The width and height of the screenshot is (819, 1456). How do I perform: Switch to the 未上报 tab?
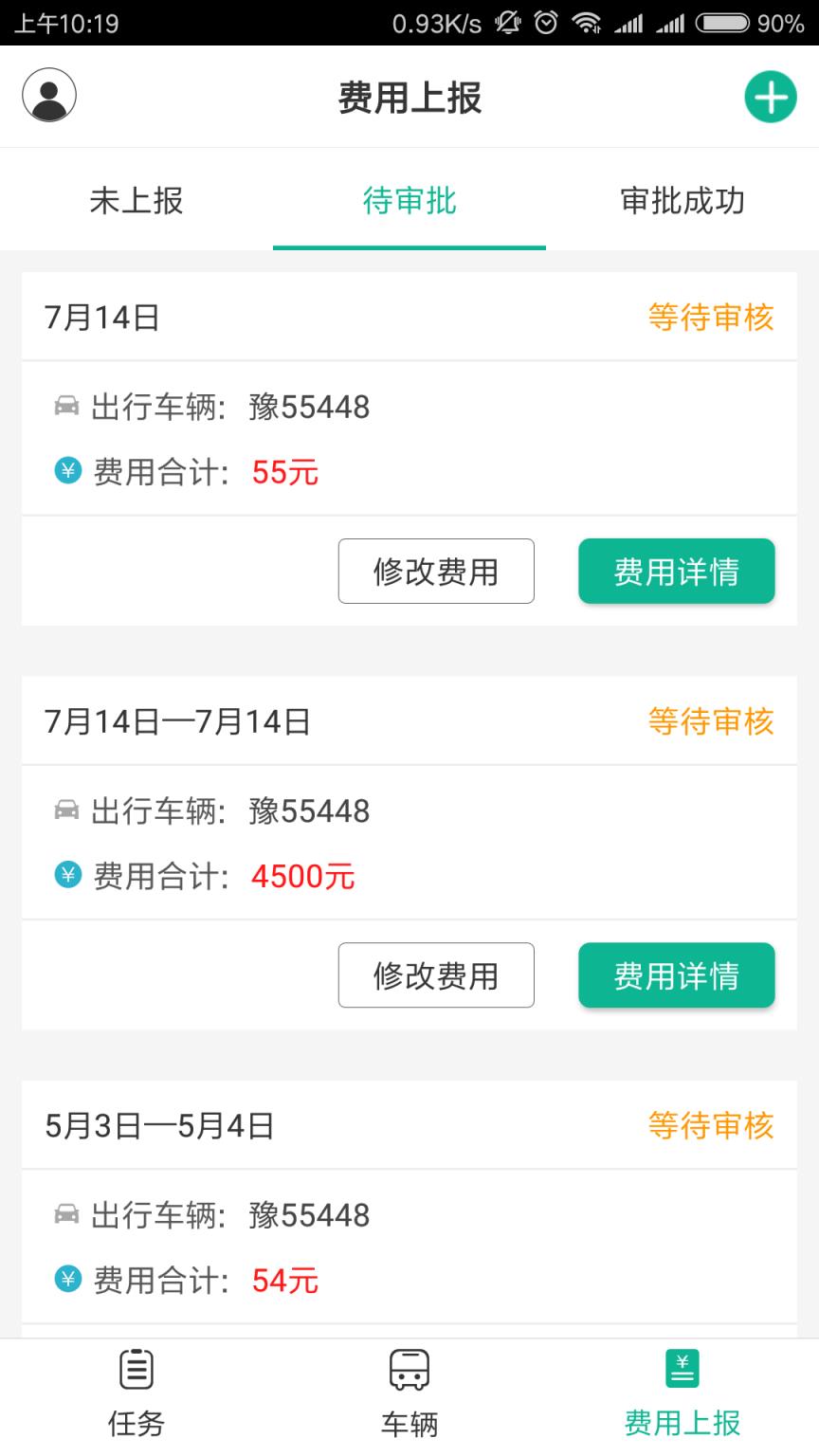tap(136, 201)
